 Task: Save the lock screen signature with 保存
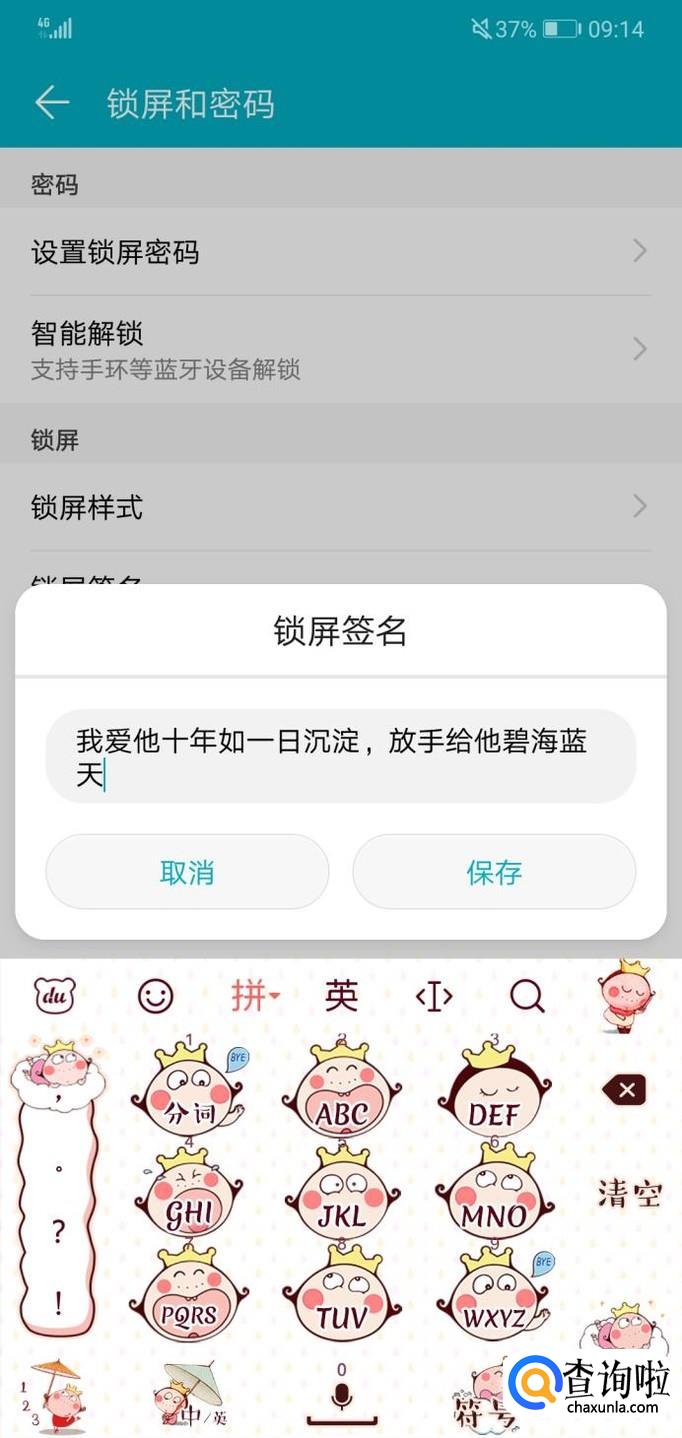click(494, 872)
